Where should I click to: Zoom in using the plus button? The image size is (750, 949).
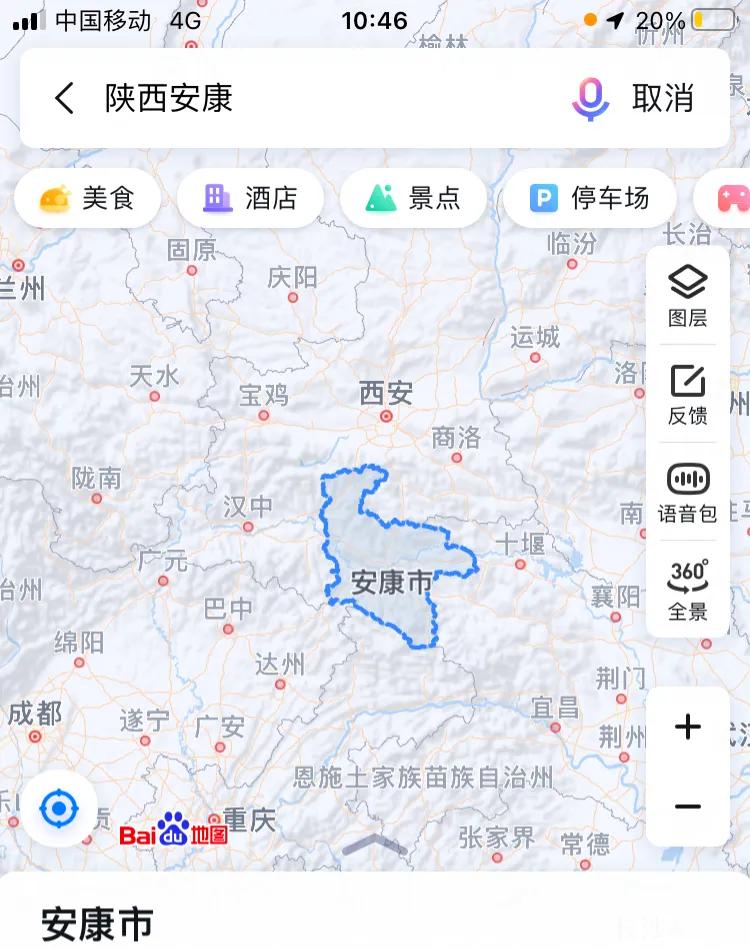(x=687, y=727)
